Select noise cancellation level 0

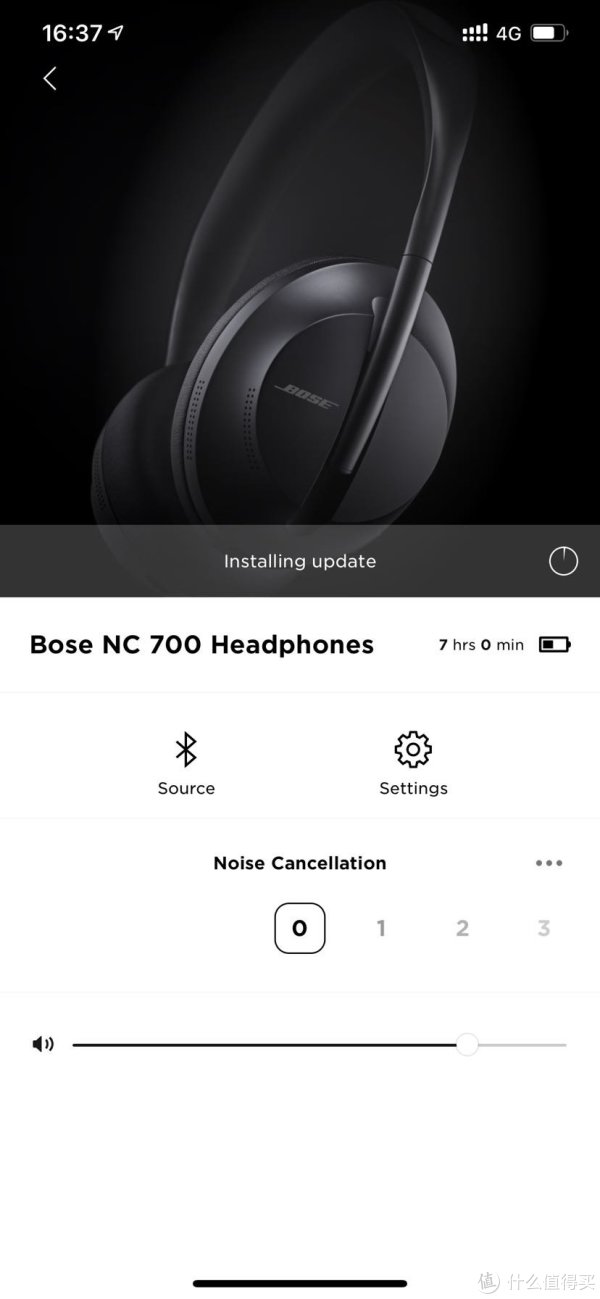click(299, 928)
